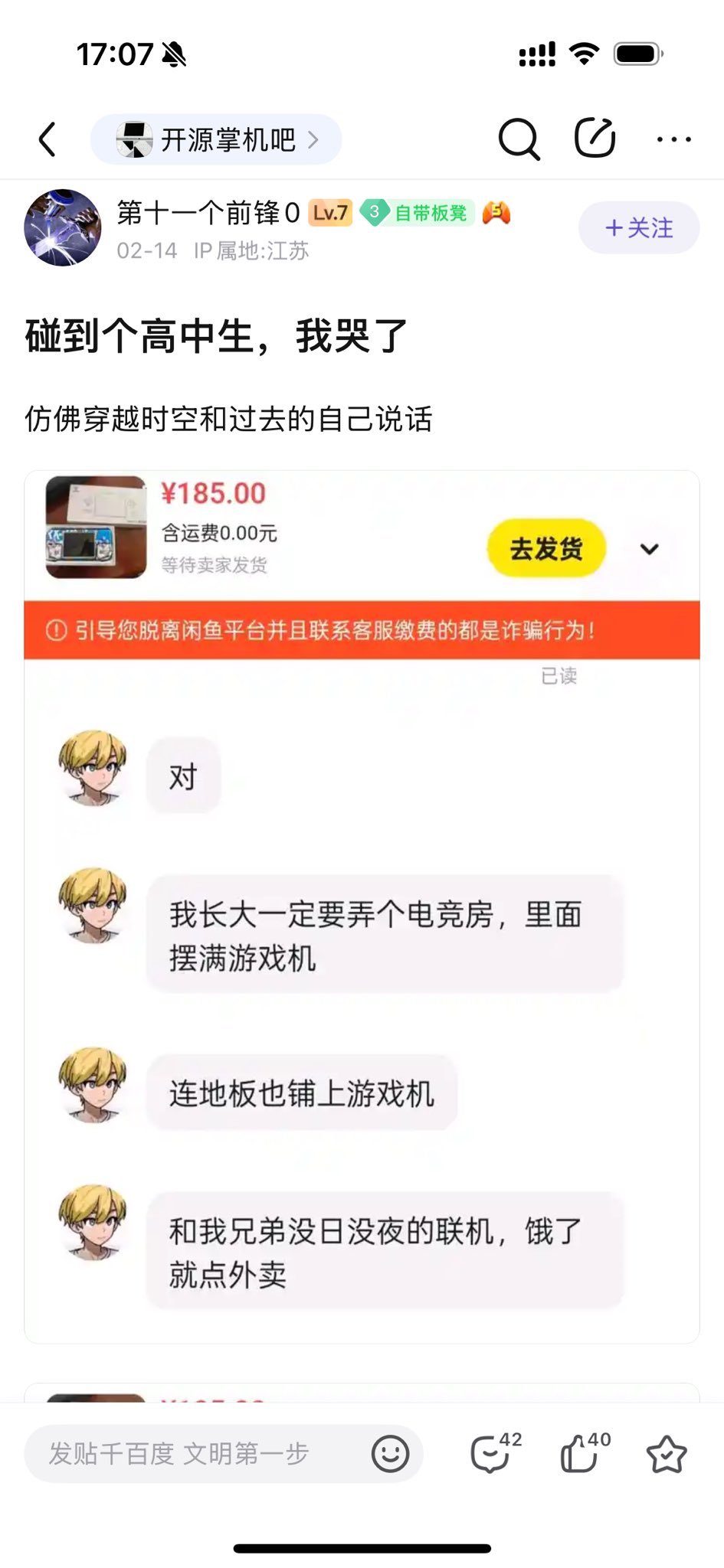Open the emoji picker smiley icon

pos(391,1453)
